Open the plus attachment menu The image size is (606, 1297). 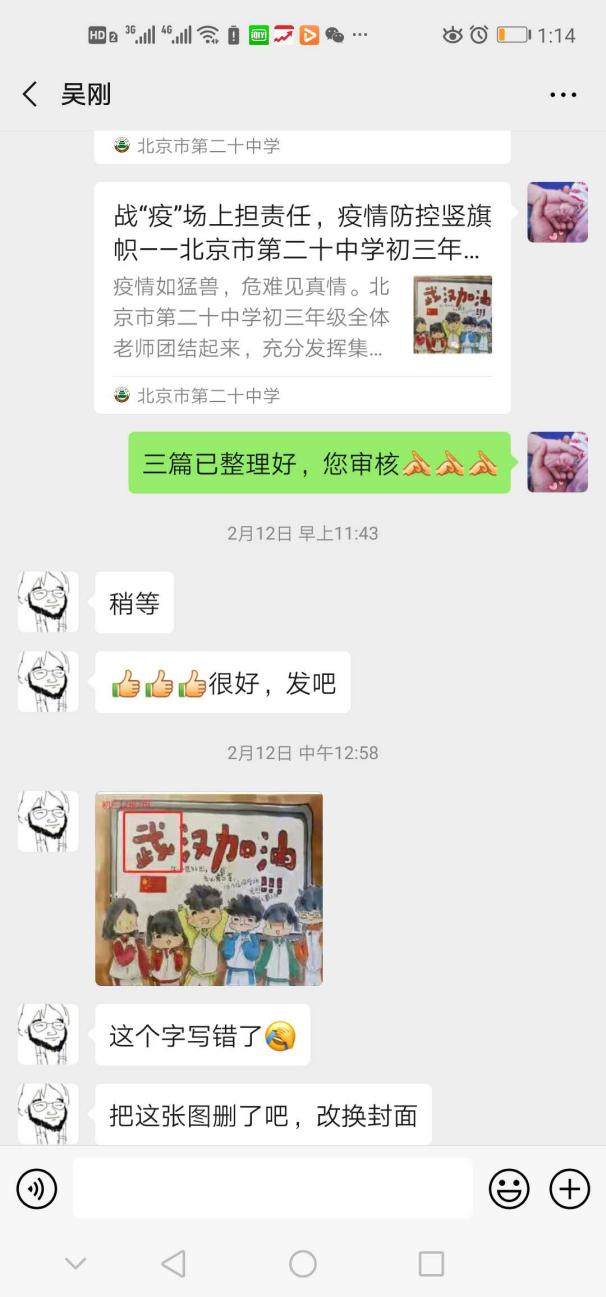[x=570, y=1189]
